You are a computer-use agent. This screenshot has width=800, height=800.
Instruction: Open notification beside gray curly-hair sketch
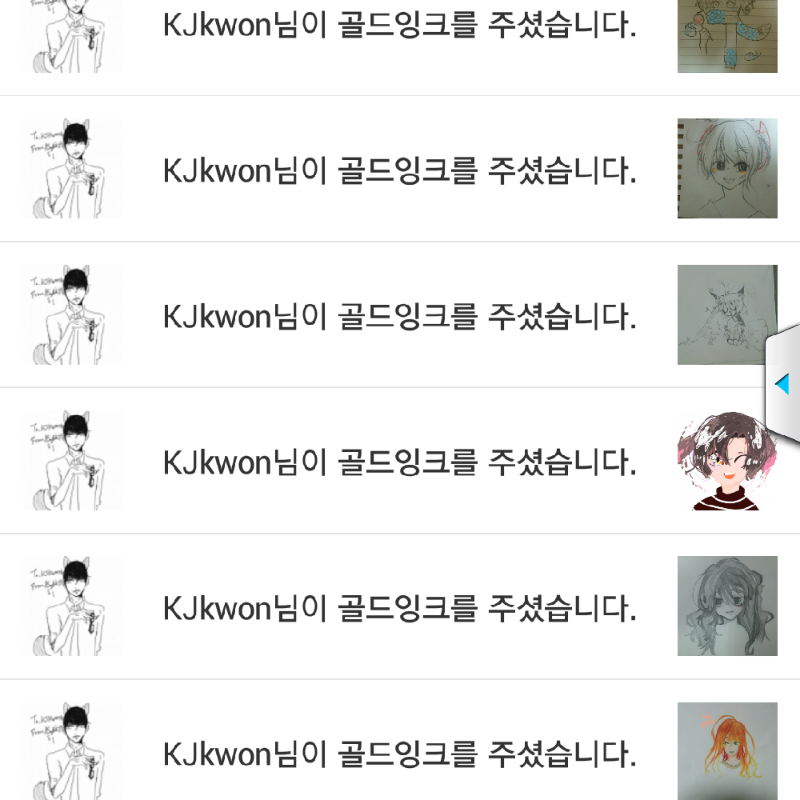coord(399,607)
